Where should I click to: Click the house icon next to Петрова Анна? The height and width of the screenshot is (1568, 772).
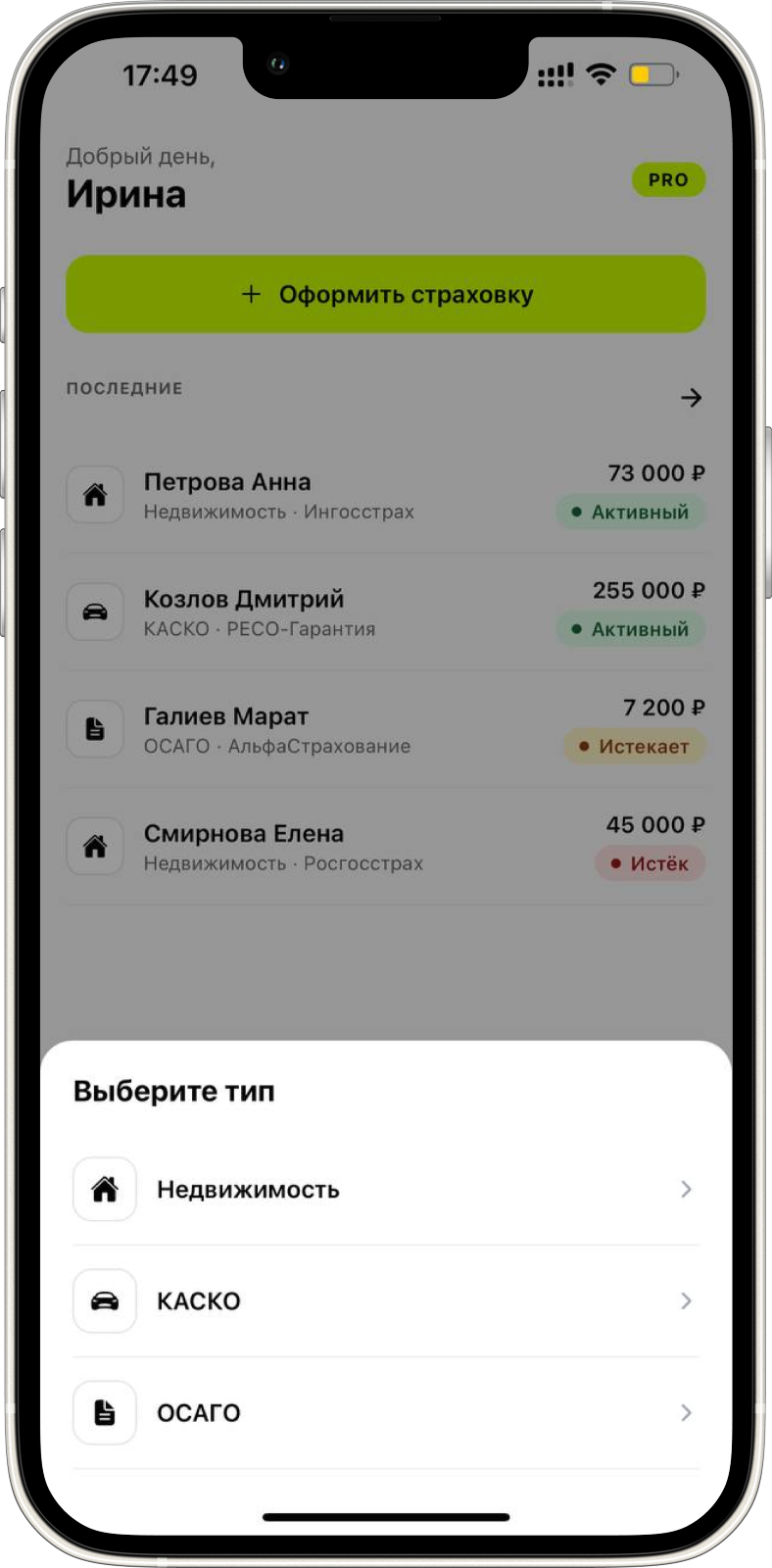pos(94,493)
